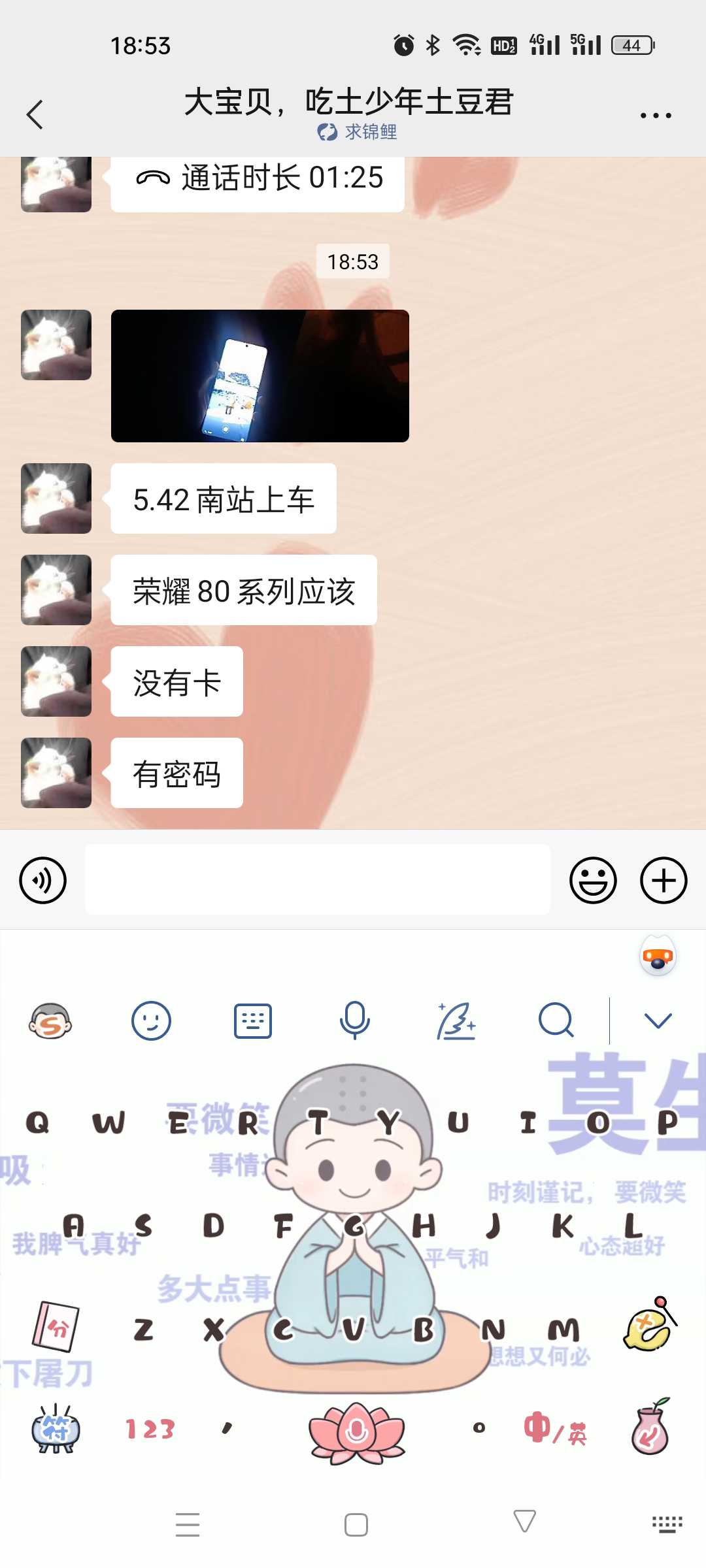The height and width of the screenshot is (1568, 706).
Task: Go back from this chat
Action: [35, 115]
